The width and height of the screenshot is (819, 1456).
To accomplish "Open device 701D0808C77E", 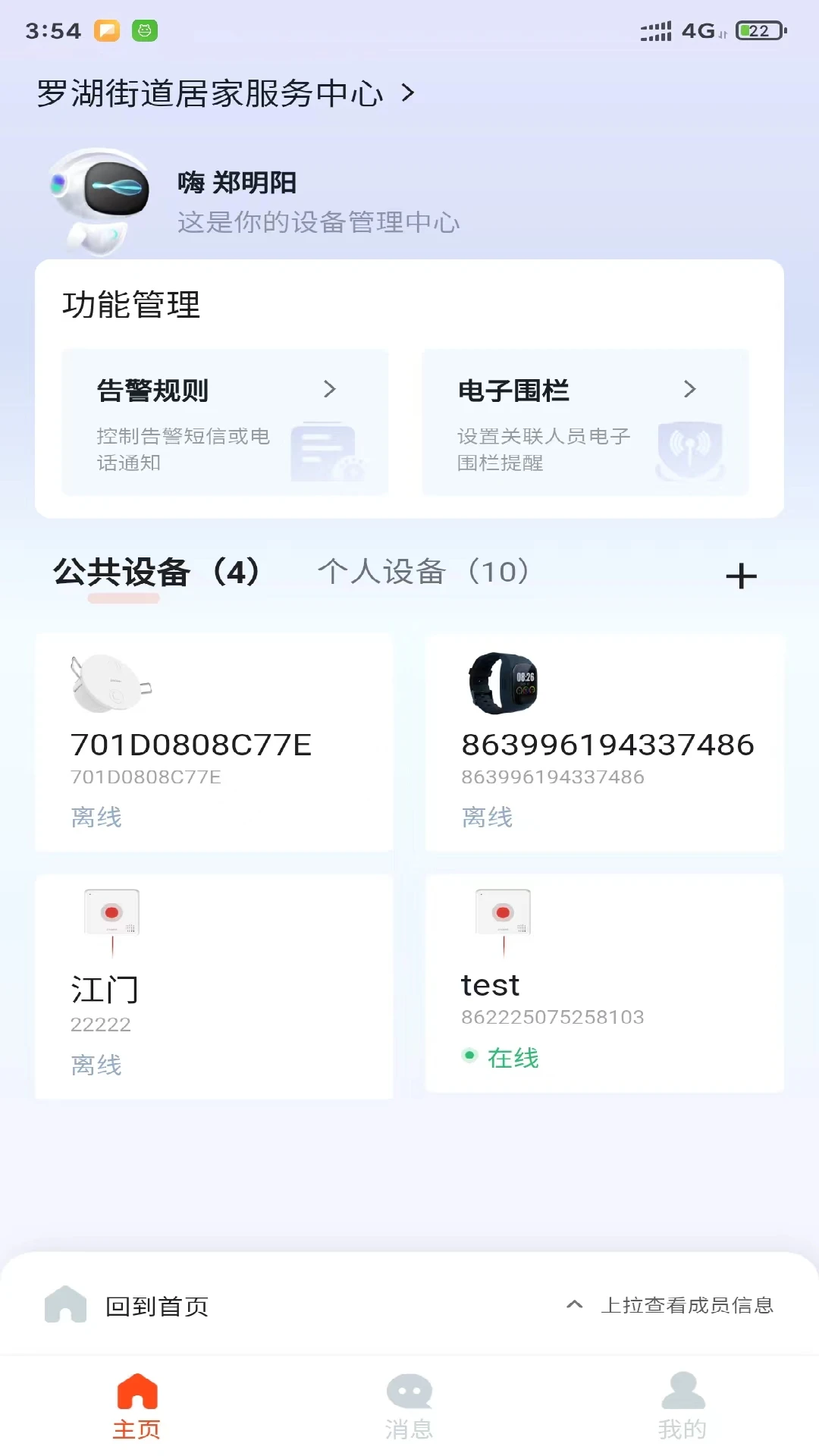I will pos(214,742).
